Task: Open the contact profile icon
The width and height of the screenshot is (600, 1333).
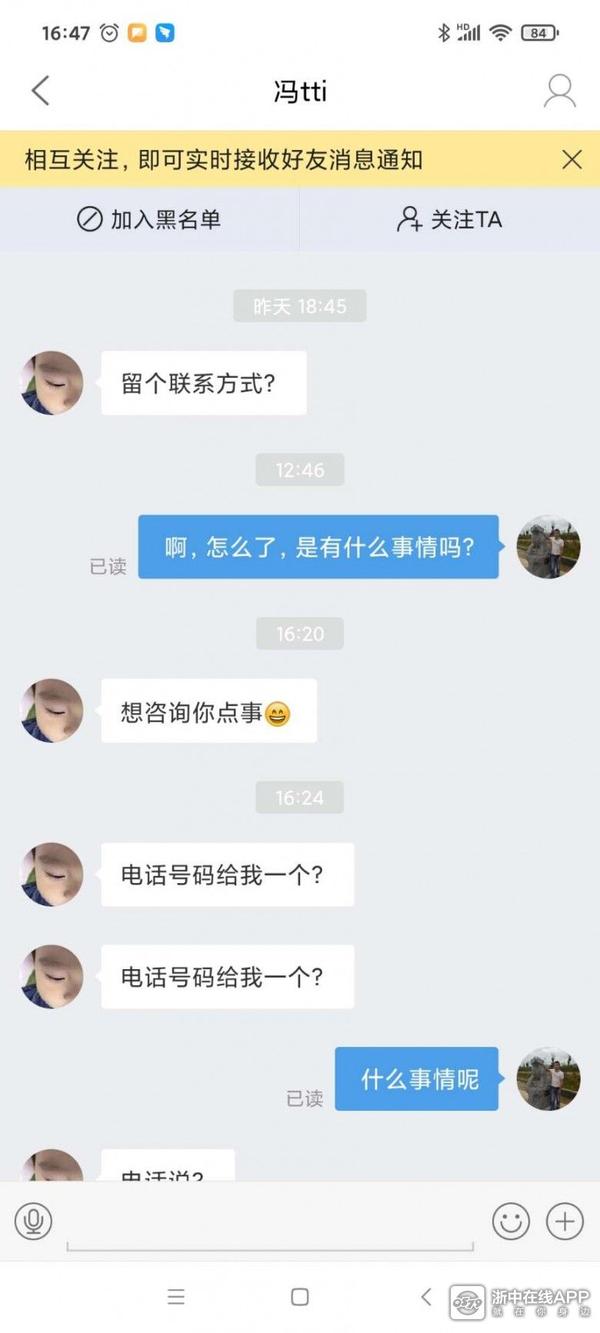Action: 559,92
